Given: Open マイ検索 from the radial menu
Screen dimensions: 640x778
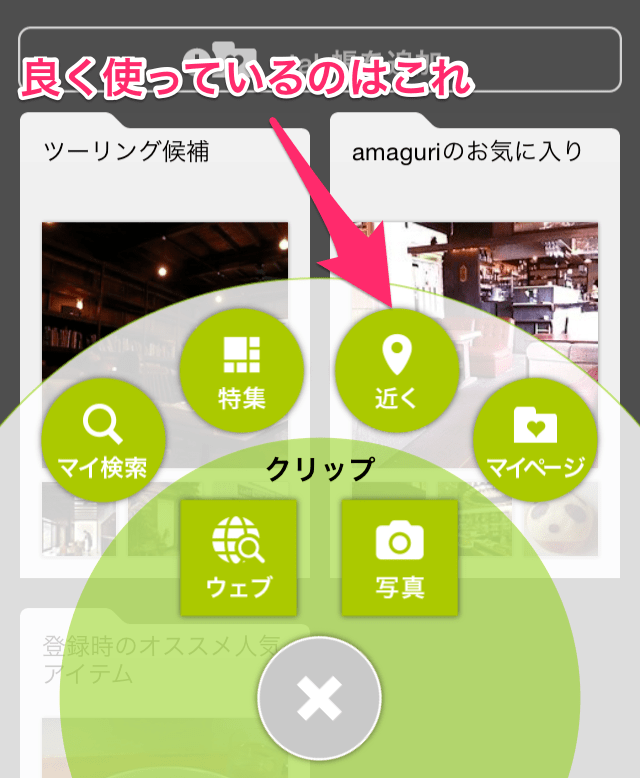Looking at the screenshot, I should [x=103, y=440].
